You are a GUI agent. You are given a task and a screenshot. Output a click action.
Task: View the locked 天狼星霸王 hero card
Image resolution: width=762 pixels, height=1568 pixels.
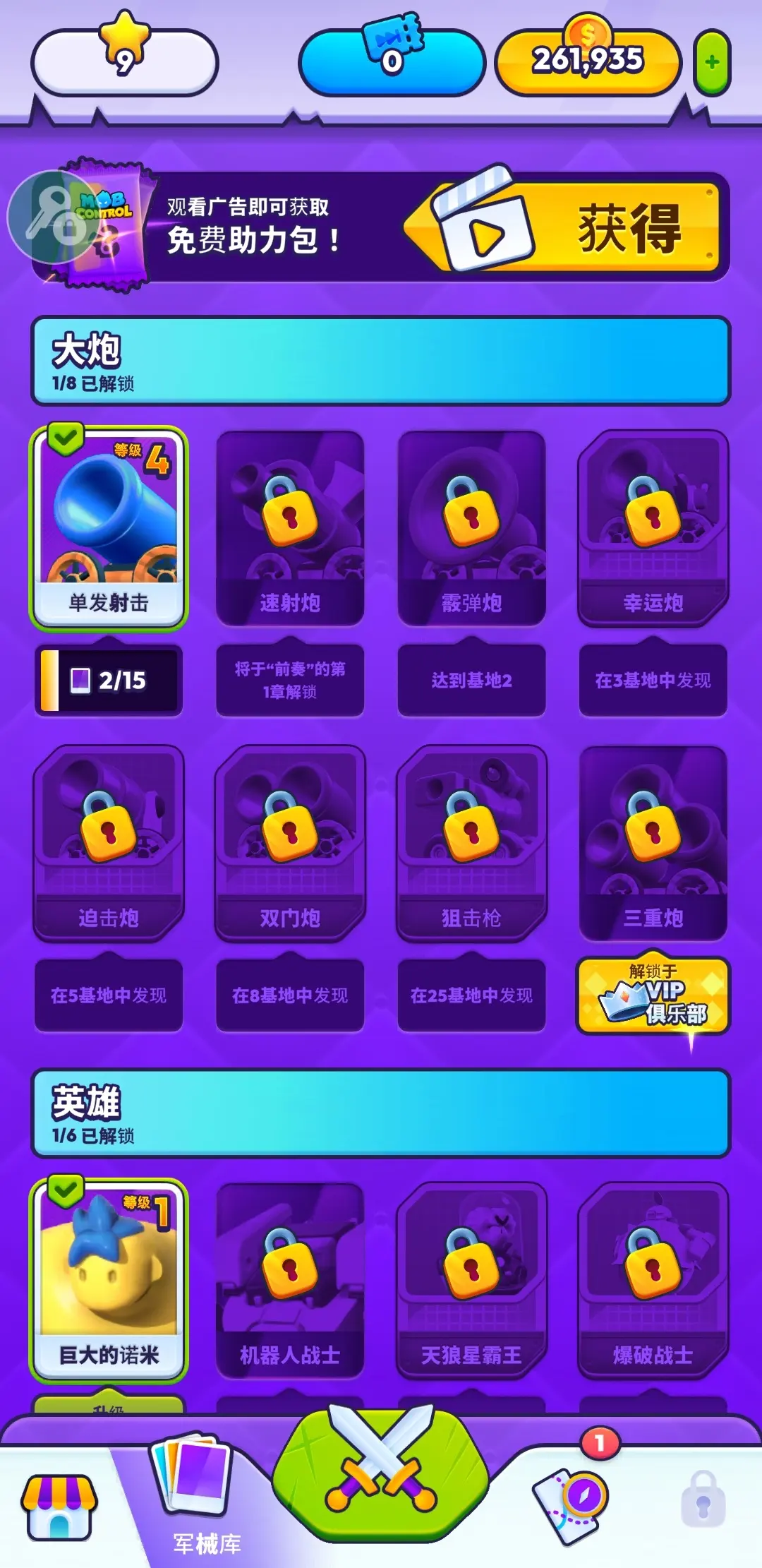click(x=471, y=1279)
